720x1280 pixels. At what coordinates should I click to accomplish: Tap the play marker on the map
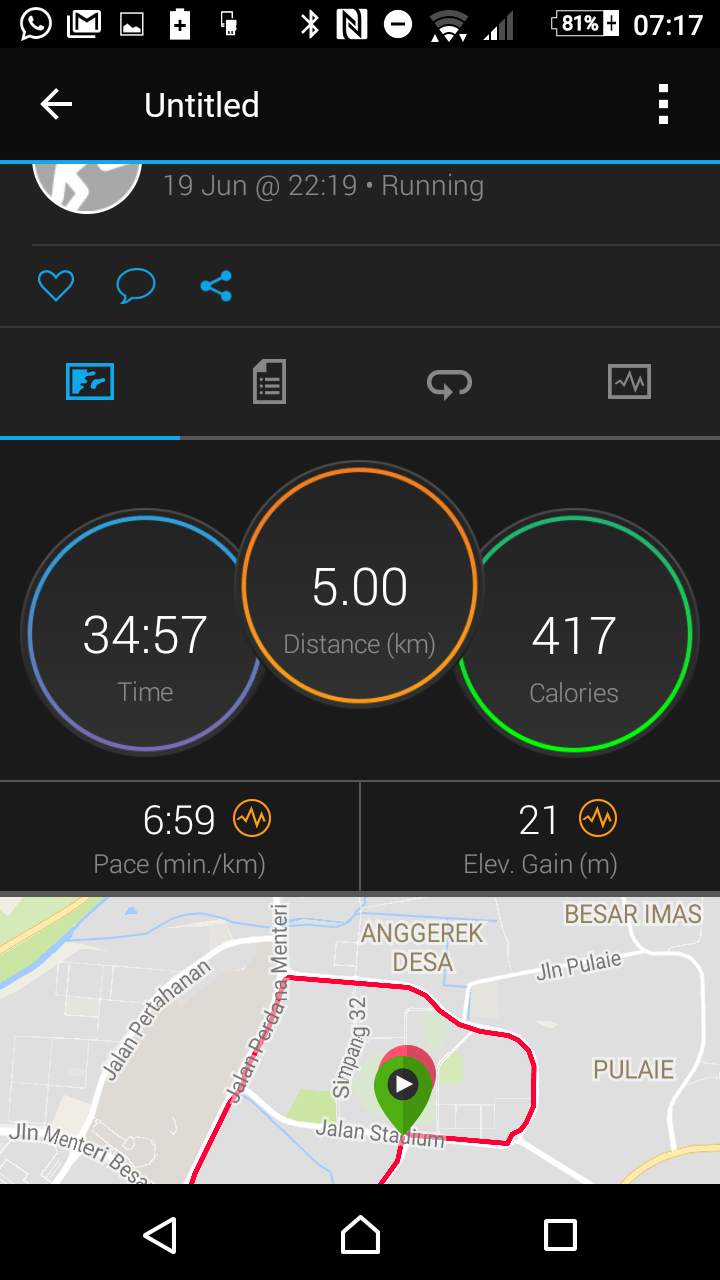(x=403, y=1085)
